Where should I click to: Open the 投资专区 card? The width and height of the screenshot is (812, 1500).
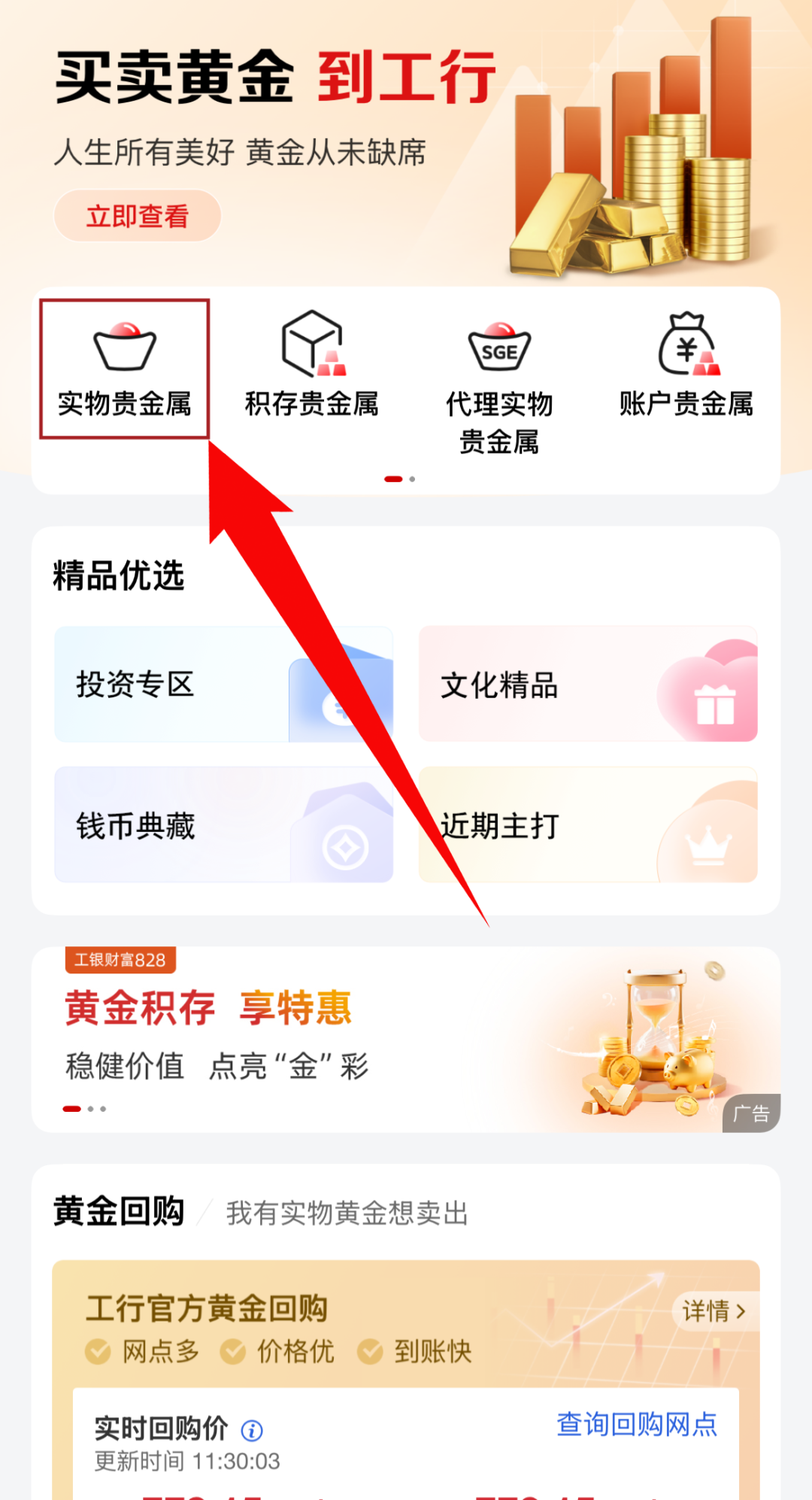[223, 685]
